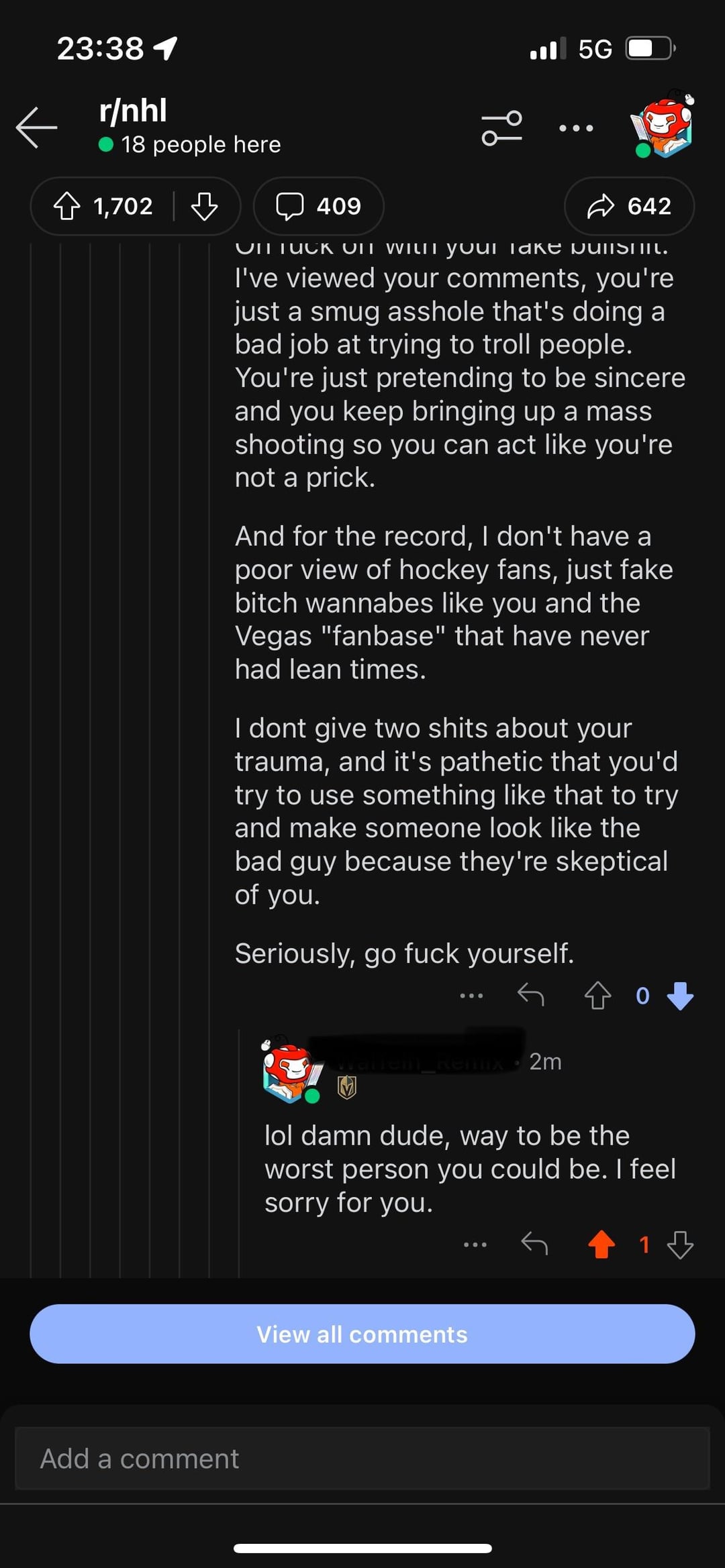Downvote the post beside the 1,702 count

(x=204, y=206)
